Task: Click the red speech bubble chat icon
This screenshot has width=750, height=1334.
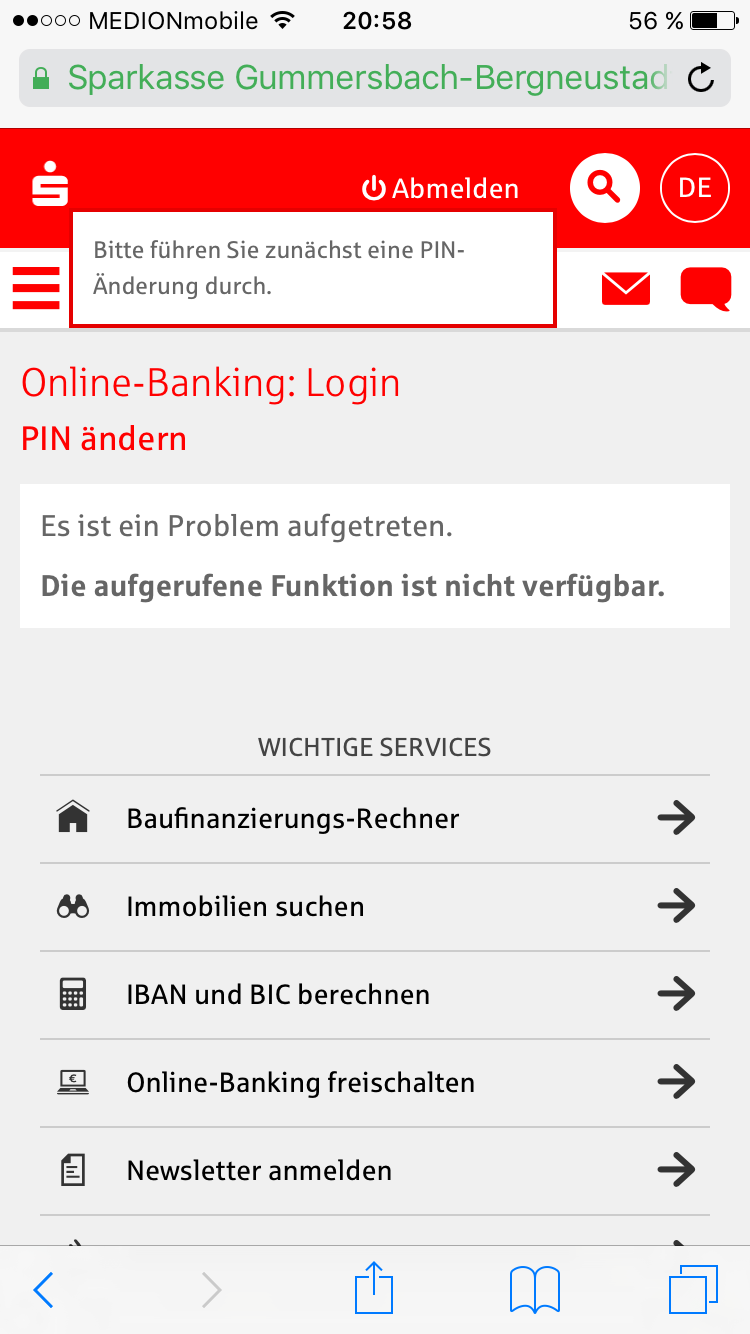Action: [706, 288]
